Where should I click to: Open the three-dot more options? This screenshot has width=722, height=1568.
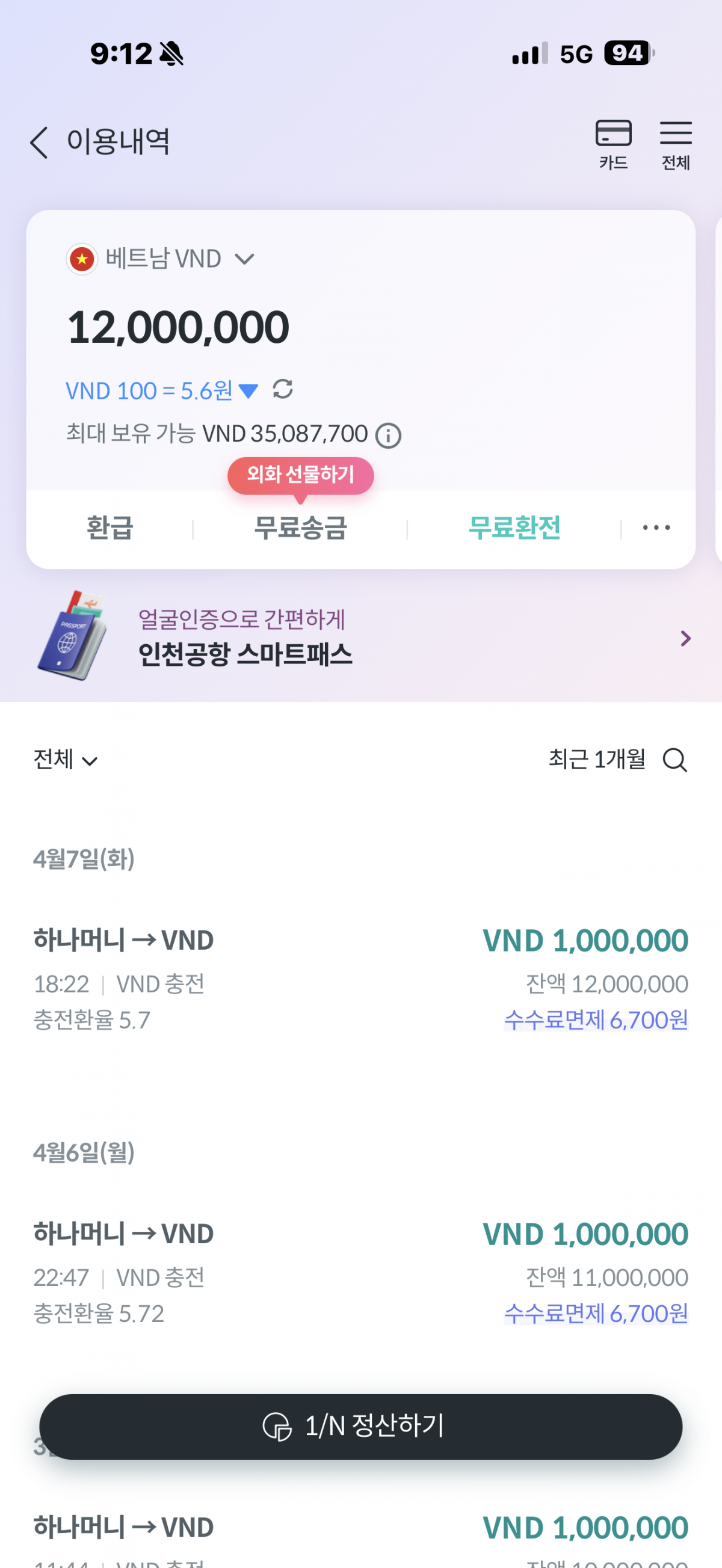tap(656, 527)
